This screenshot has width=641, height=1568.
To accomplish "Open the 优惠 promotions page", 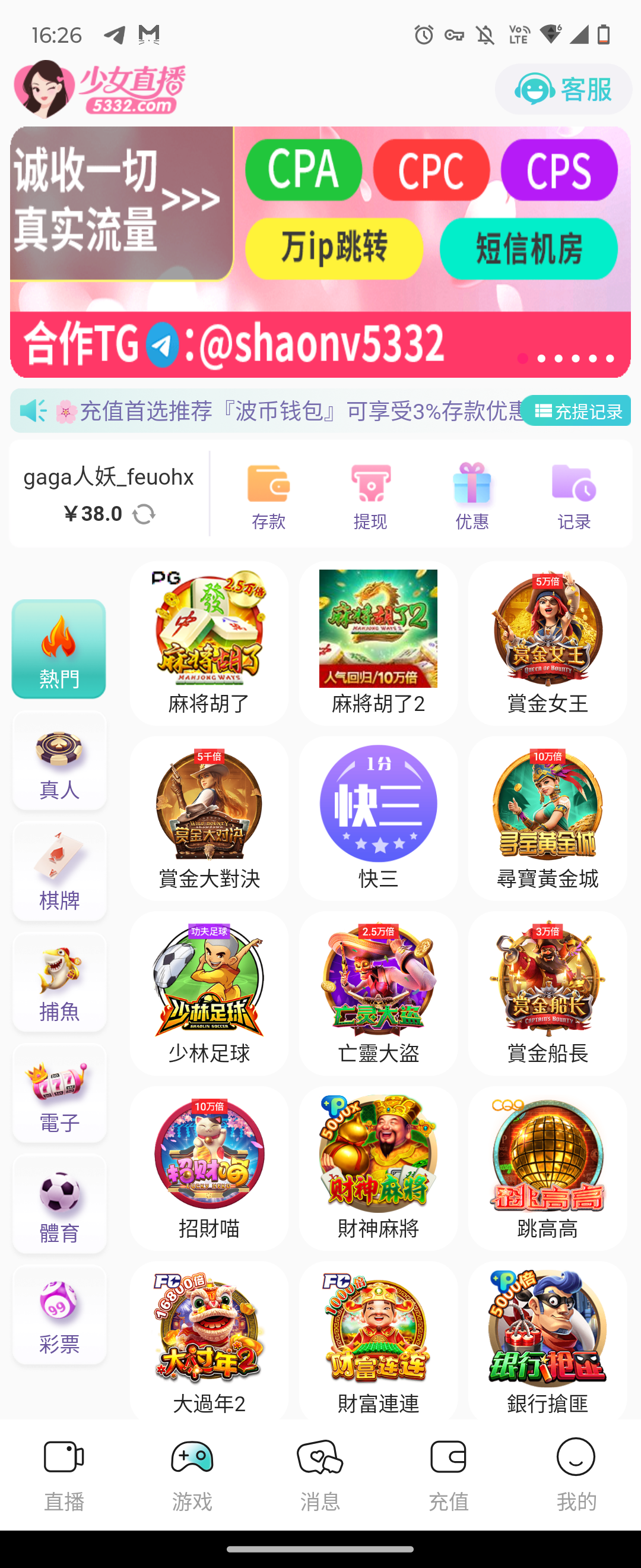I will (x=472, y=495).
